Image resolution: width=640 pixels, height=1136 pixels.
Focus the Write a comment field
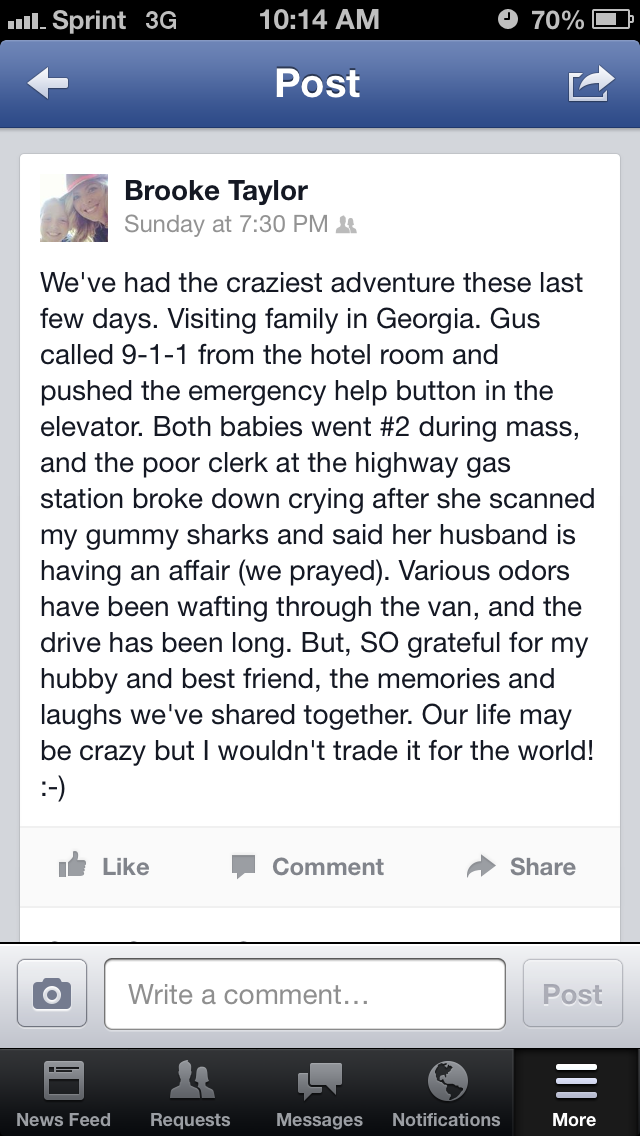click(x=304, y=994)
